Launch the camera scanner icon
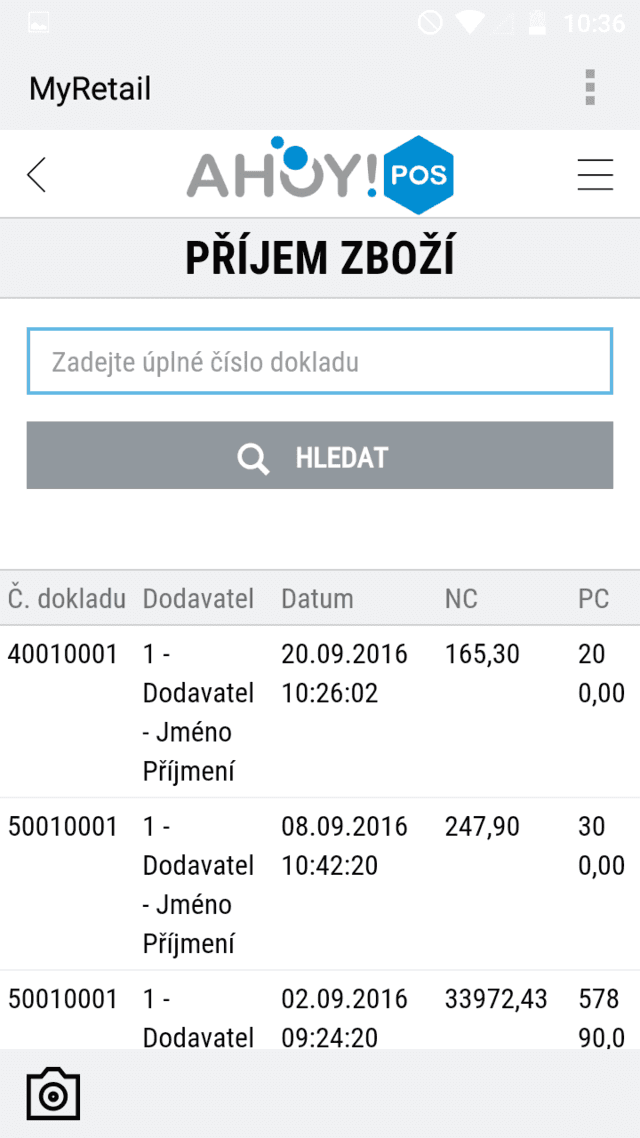The height and width of the screenshot is (1138, 640). [53, 1094]
